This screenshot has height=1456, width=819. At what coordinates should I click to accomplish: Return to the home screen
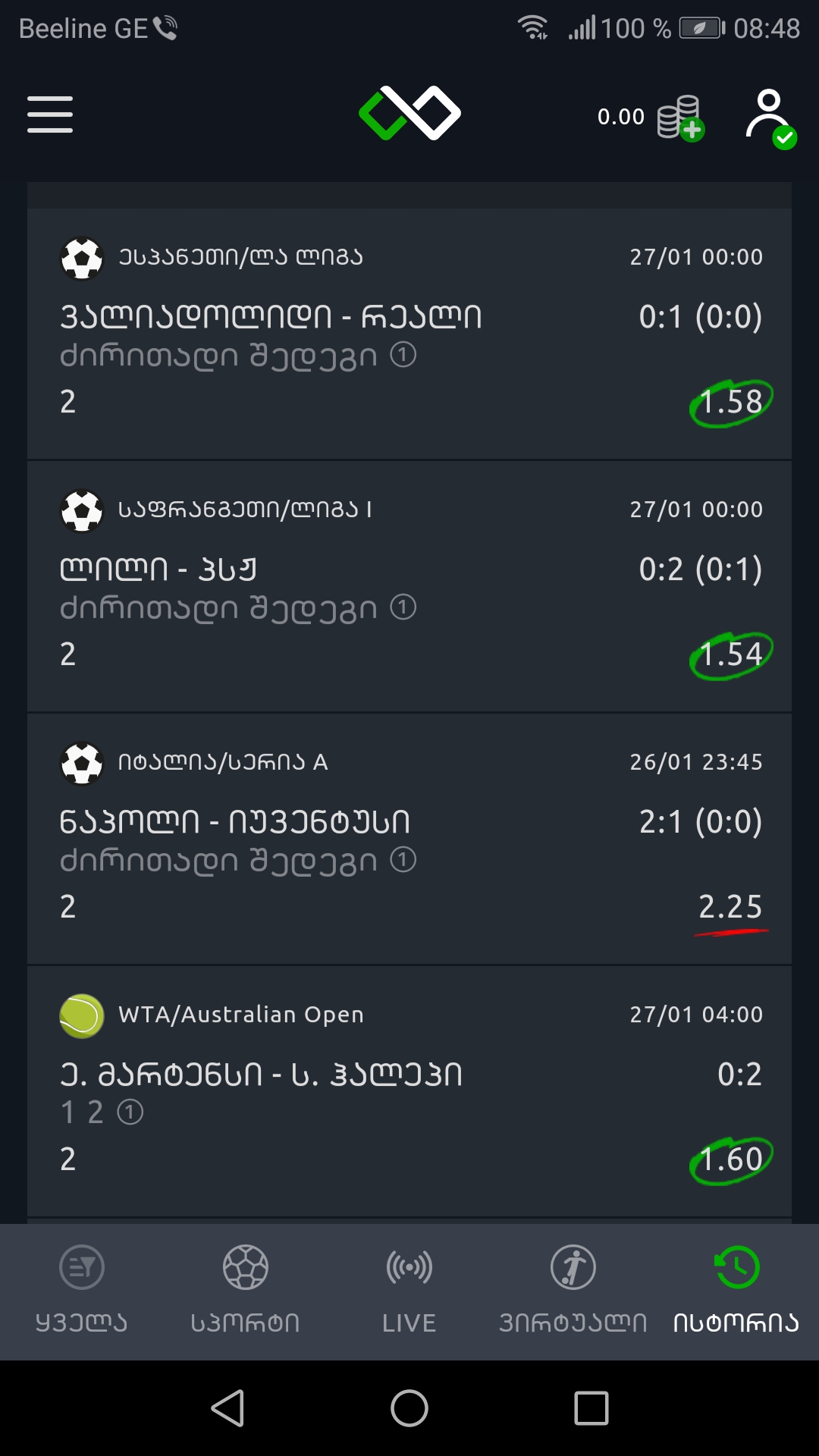pos(409,1408)
